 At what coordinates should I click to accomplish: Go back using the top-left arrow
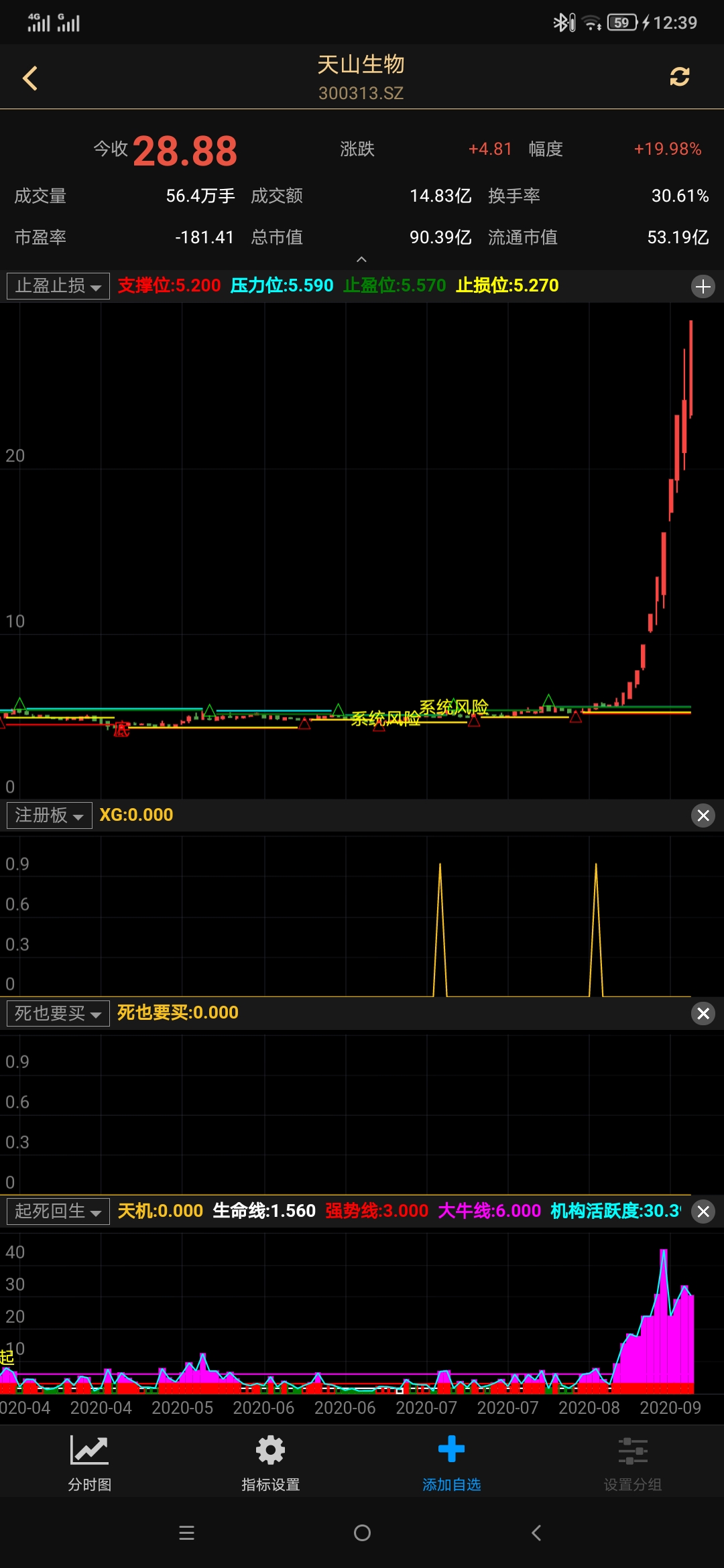[30, 78]
